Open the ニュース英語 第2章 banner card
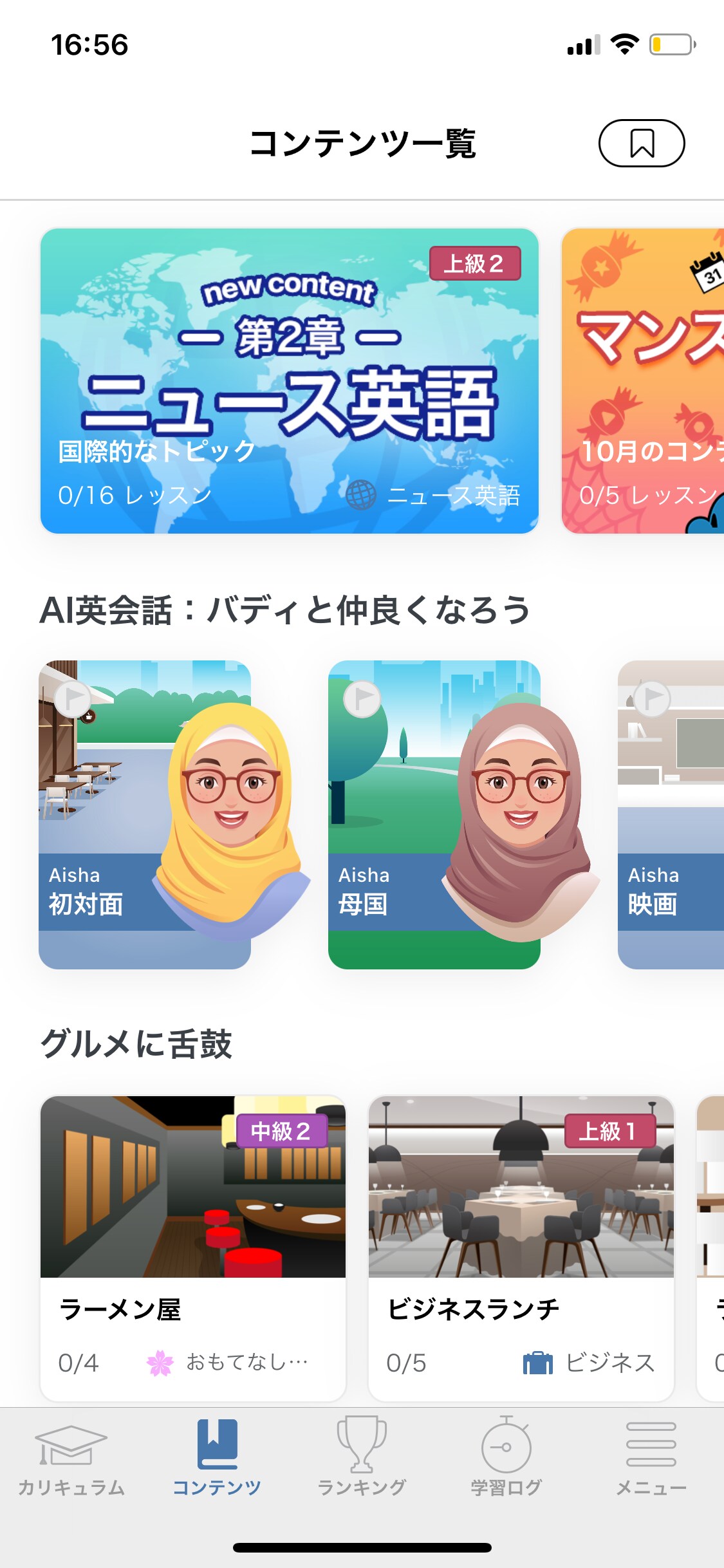The height and width of the screenshot is (1568, 724). (x=289, y=381)
